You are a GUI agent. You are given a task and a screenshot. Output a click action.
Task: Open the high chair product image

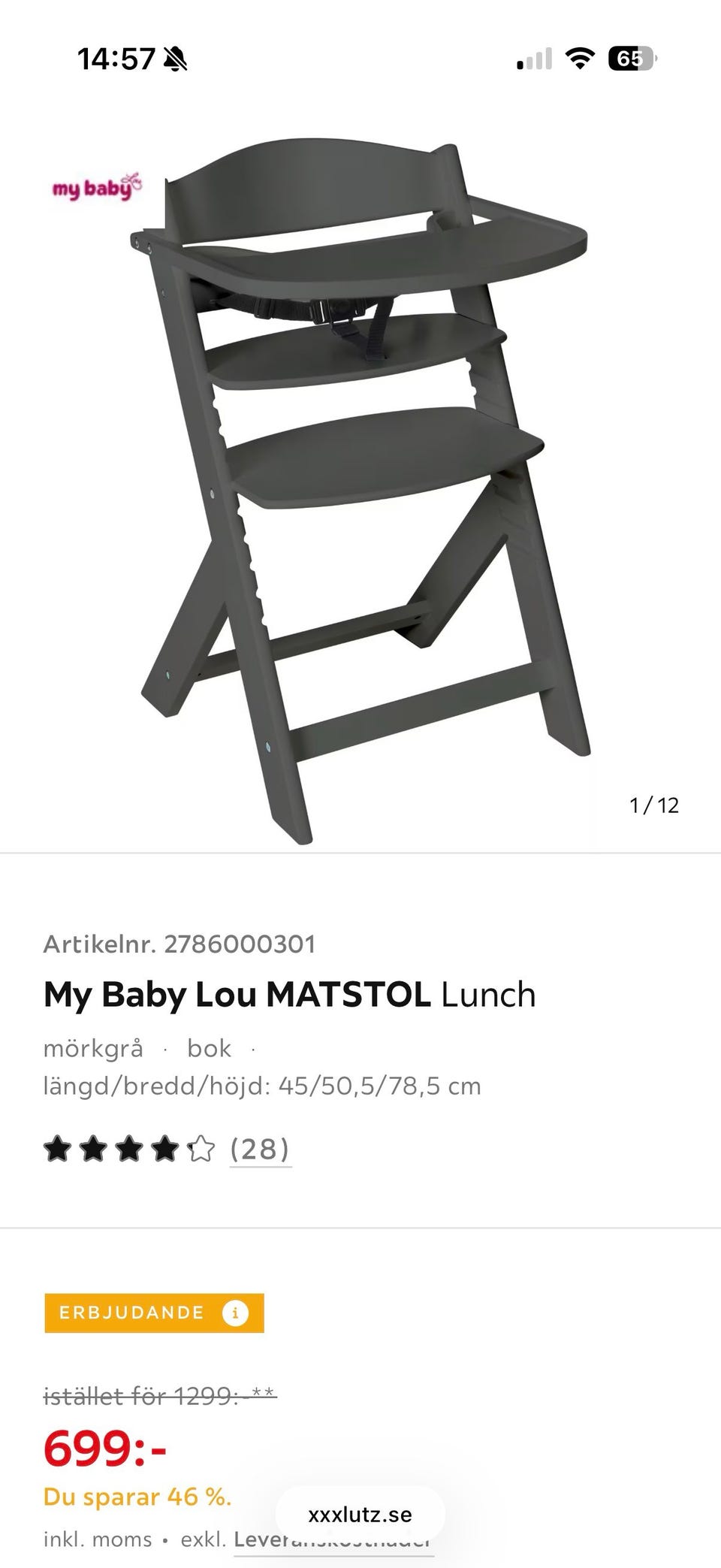(x=360, y=492)
